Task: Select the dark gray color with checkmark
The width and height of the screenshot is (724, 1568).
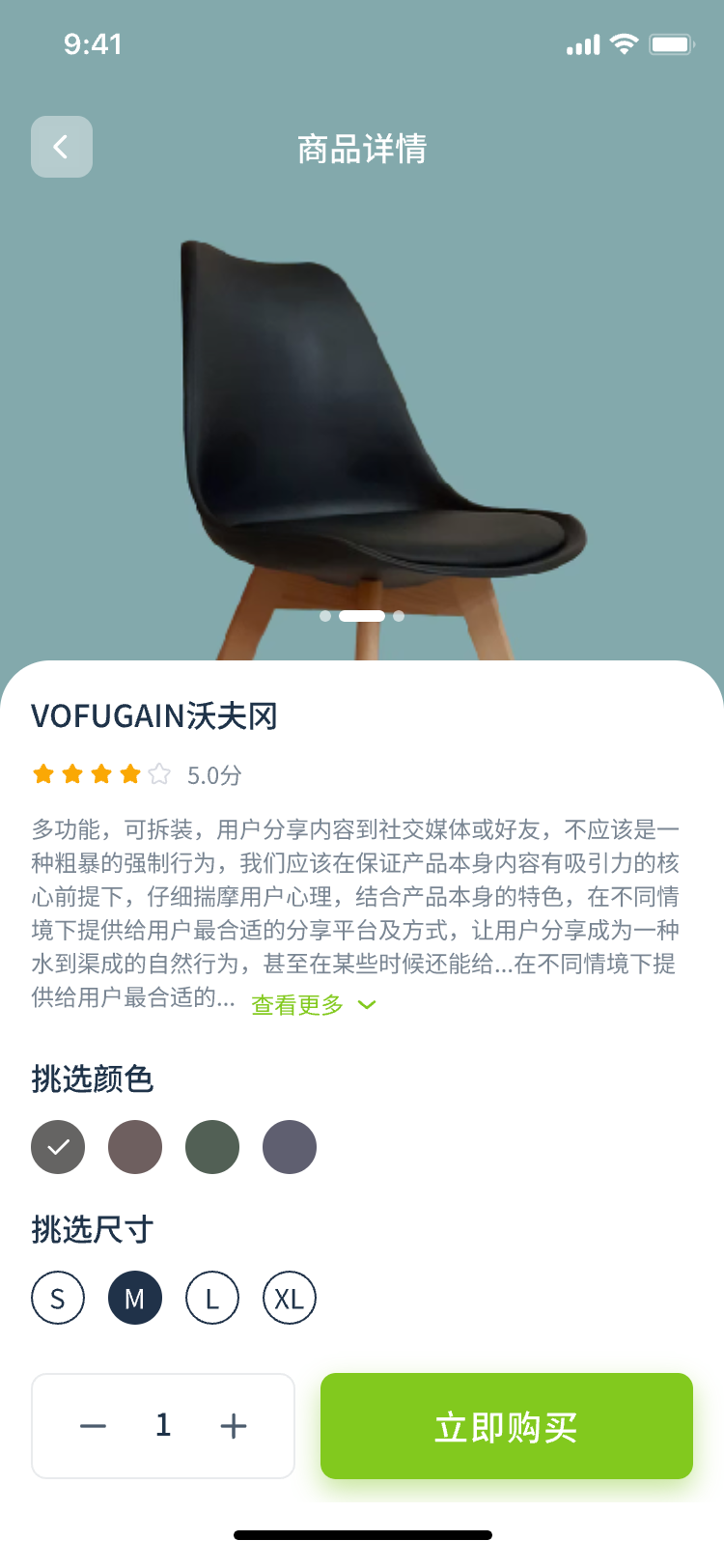Action: pyautogui.click(x=58, y=1147)
